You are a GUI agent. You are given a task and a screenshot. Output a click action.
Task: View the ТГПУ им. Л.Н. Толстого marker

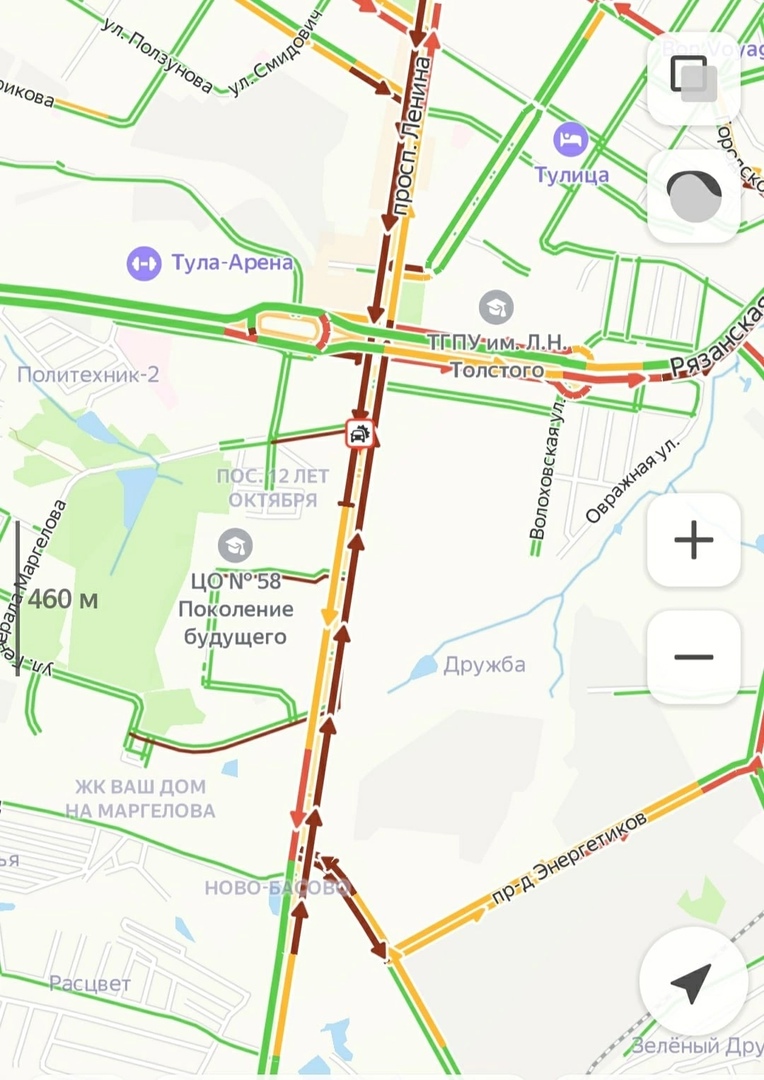496,307
